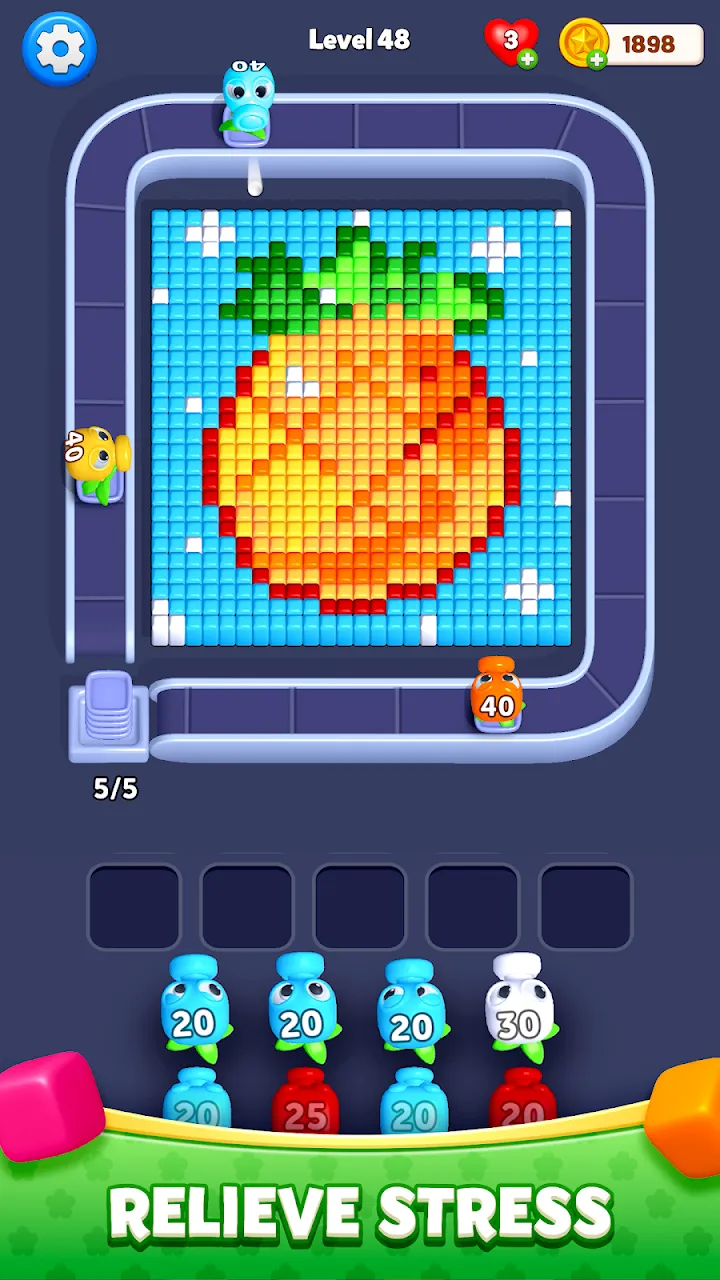The image size is (720, 1280).
Task: Get more coins via the coin plus
Action: click(x=597, y=60)
